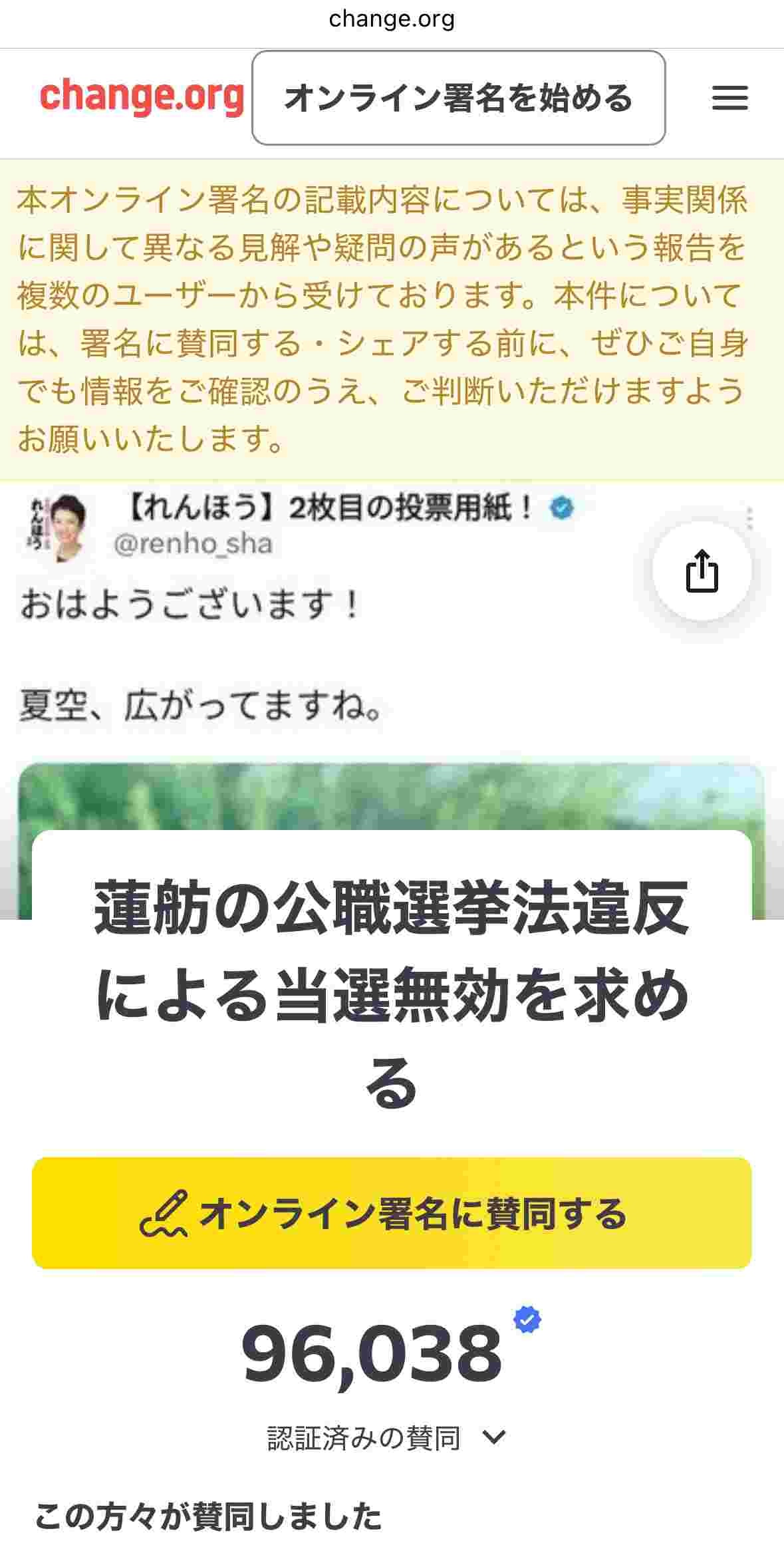This screenshot has height=1547, width=784.
Task: Open the change.org home page logo
Action: point(142,97)
